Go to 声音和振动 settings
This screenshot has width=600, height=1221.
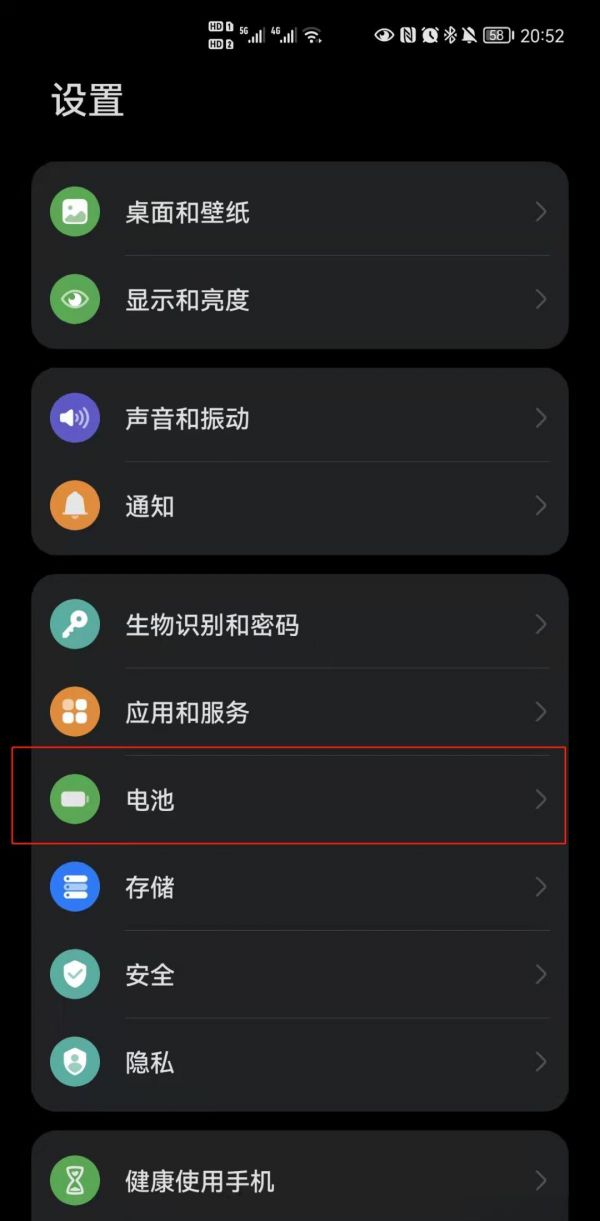300,418
